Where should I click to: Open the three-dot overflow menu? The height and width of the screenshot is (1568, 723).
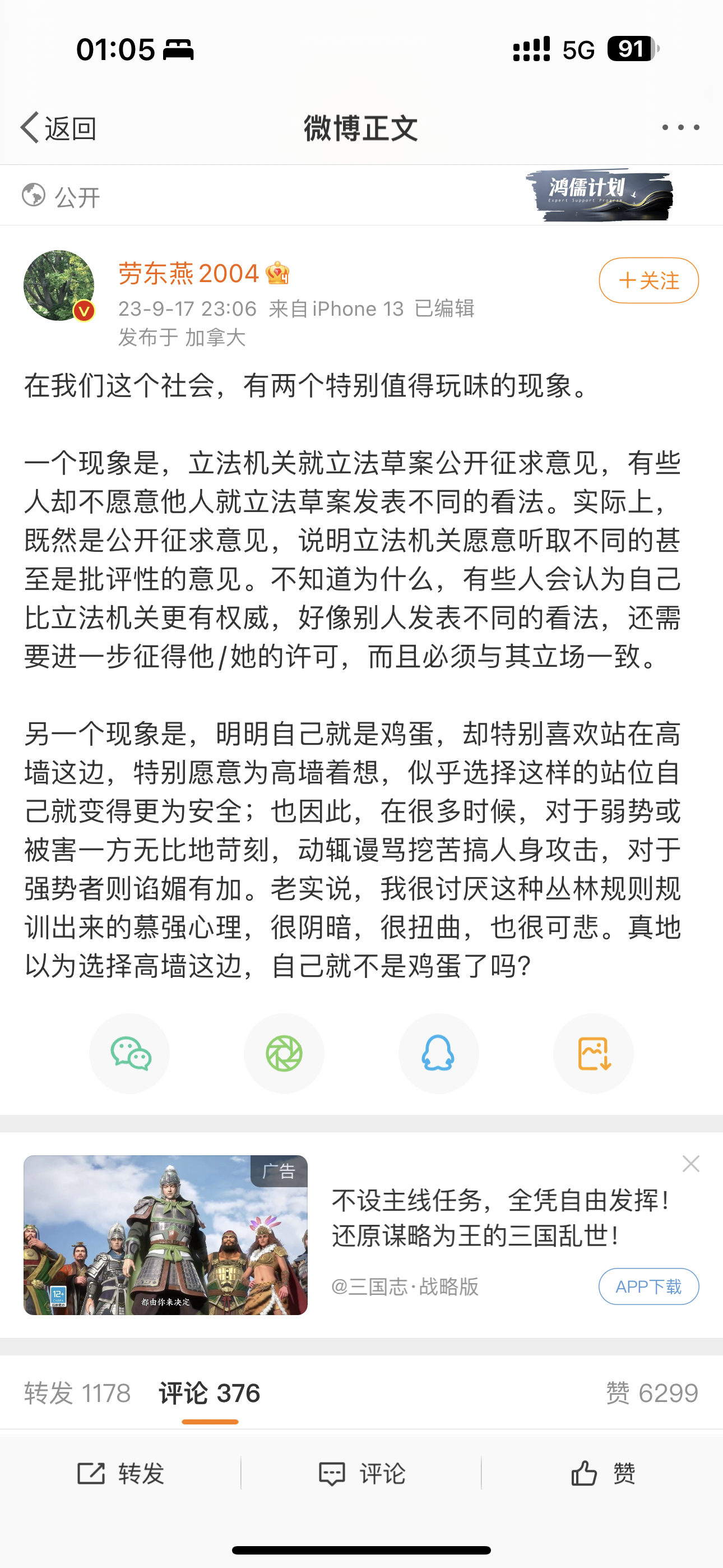tap(680, 127)
